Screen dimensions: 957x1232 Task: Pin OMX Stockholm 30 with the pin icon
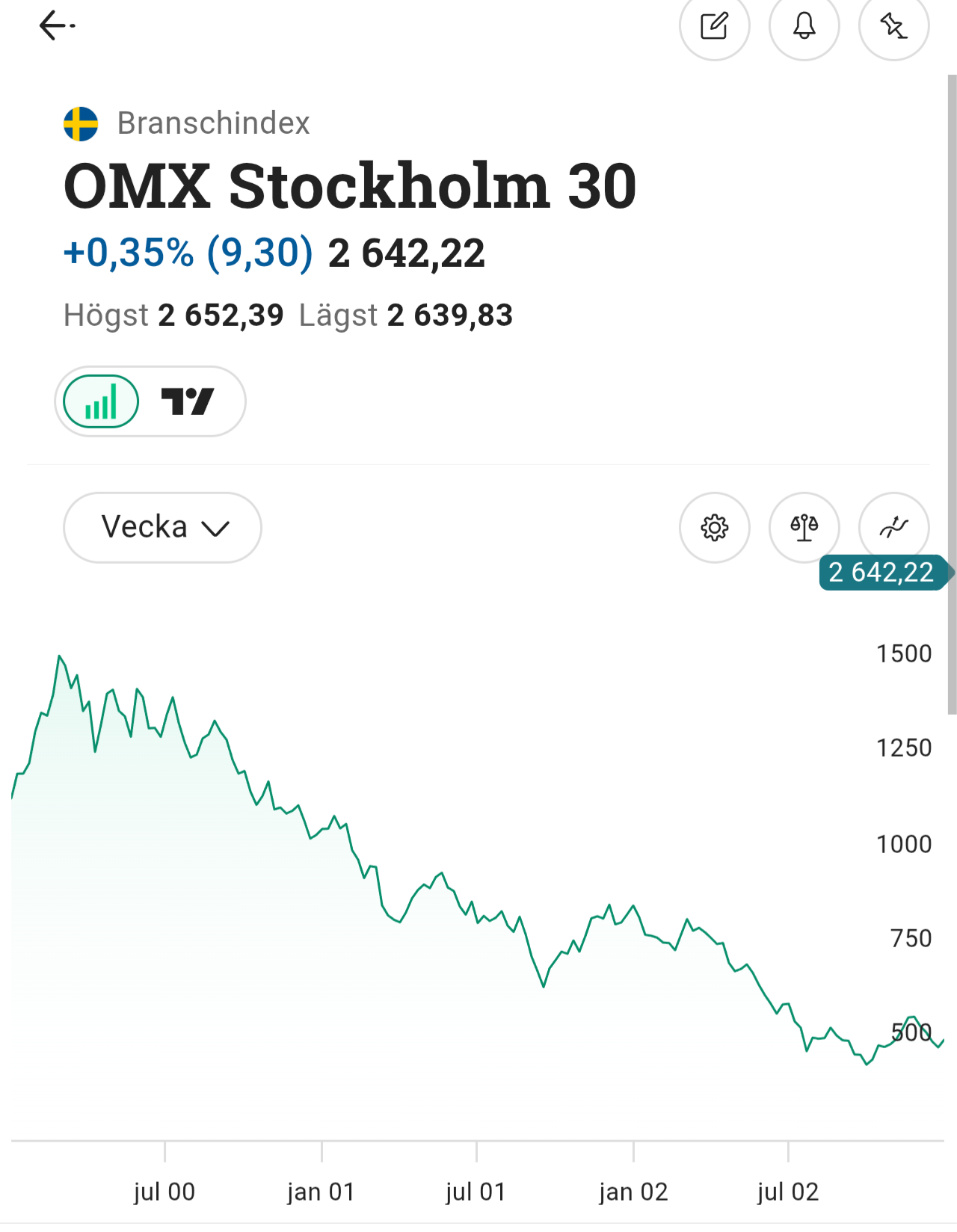click(x=893, y=26)
